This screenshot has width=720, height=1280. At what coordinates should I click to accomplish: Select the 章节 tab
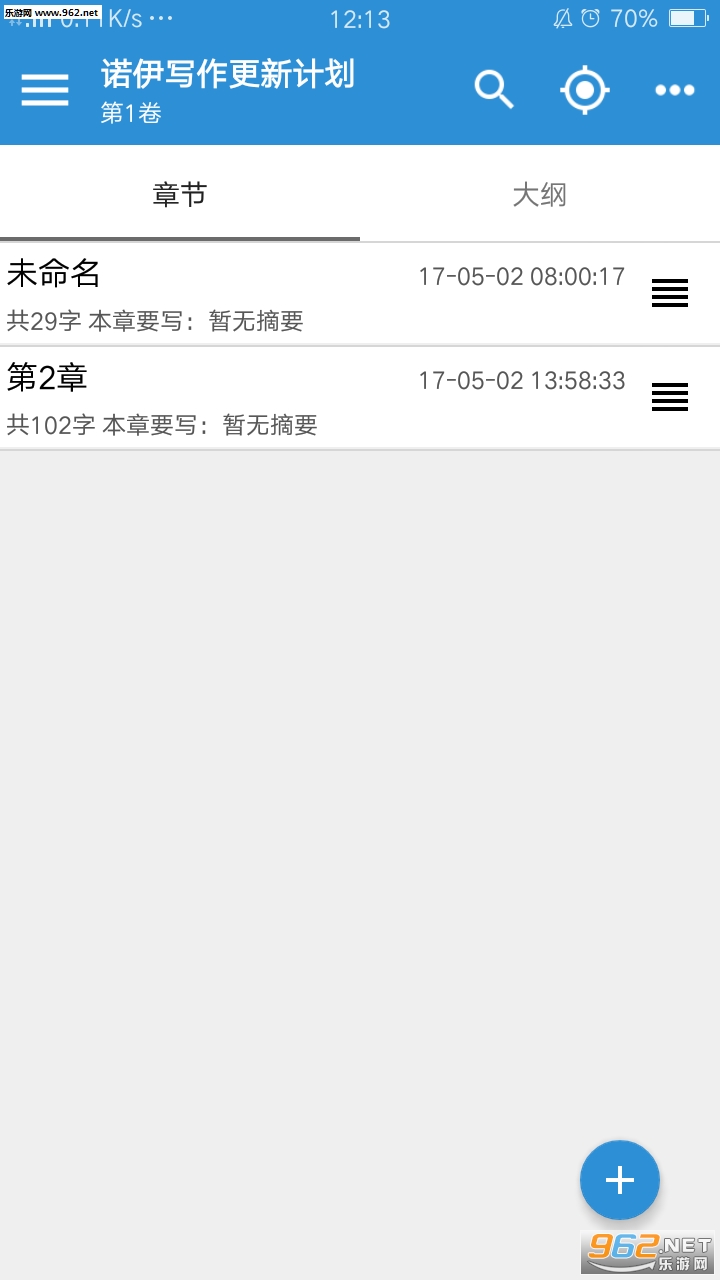click(x=180, y=194)
